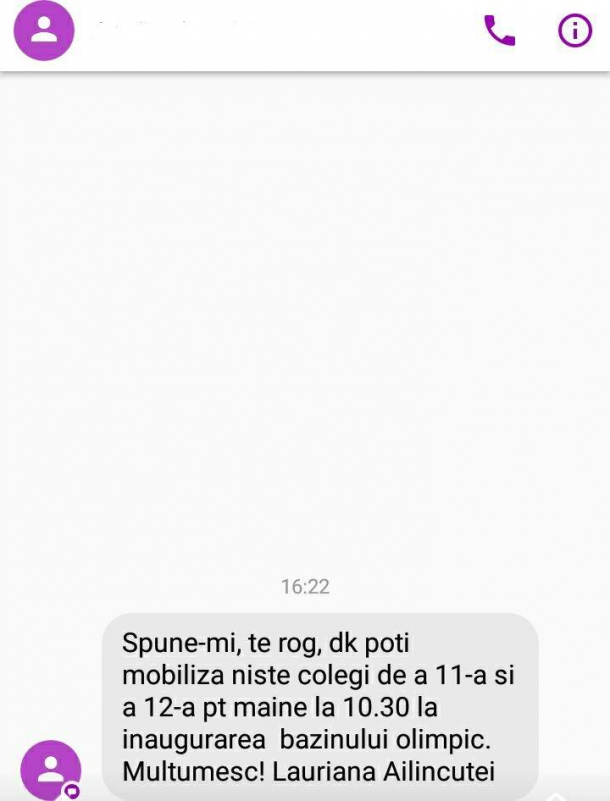Open conversation info details
This screenshot has width=610, height=801.
(x=574, y=30)
